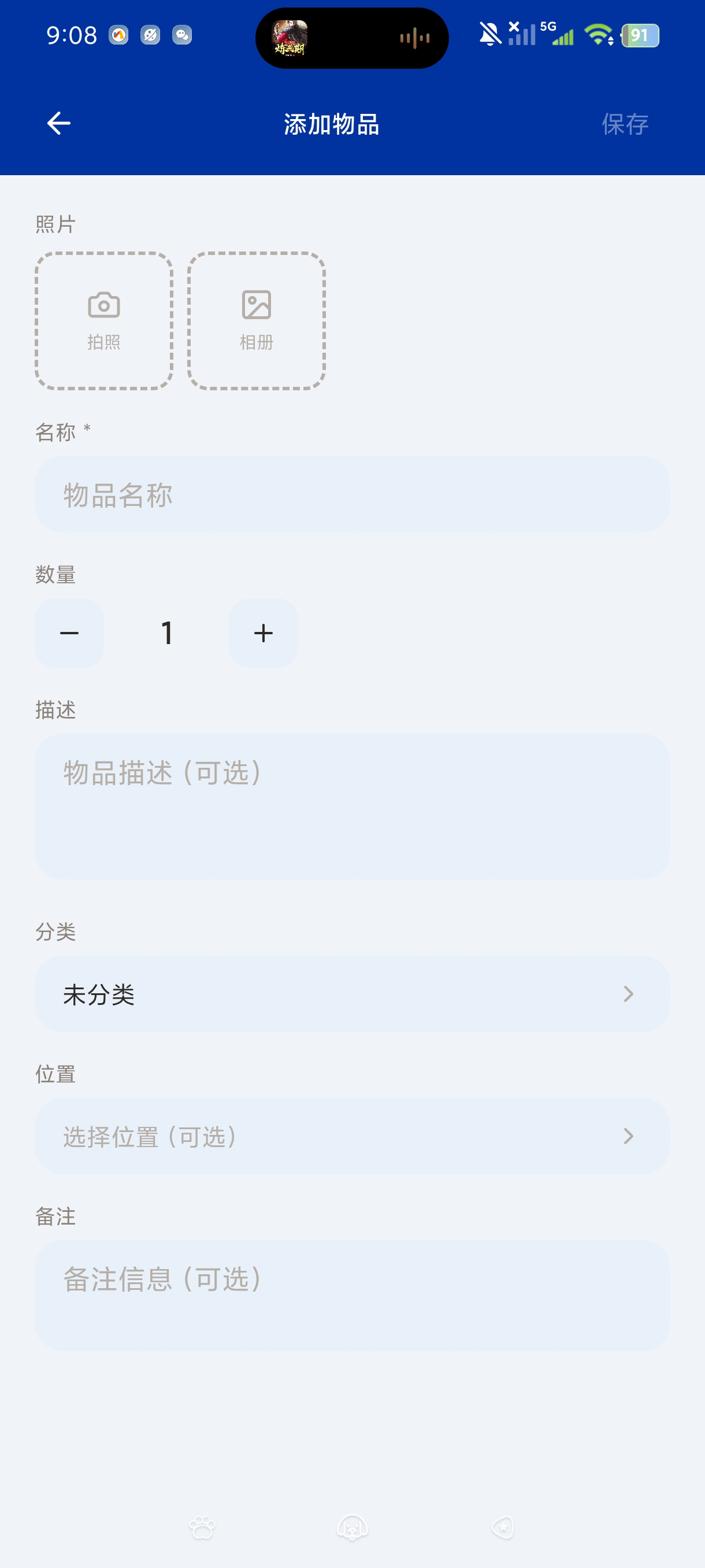
Task: Open the 未分类 category picker
Action: (352, 994)
